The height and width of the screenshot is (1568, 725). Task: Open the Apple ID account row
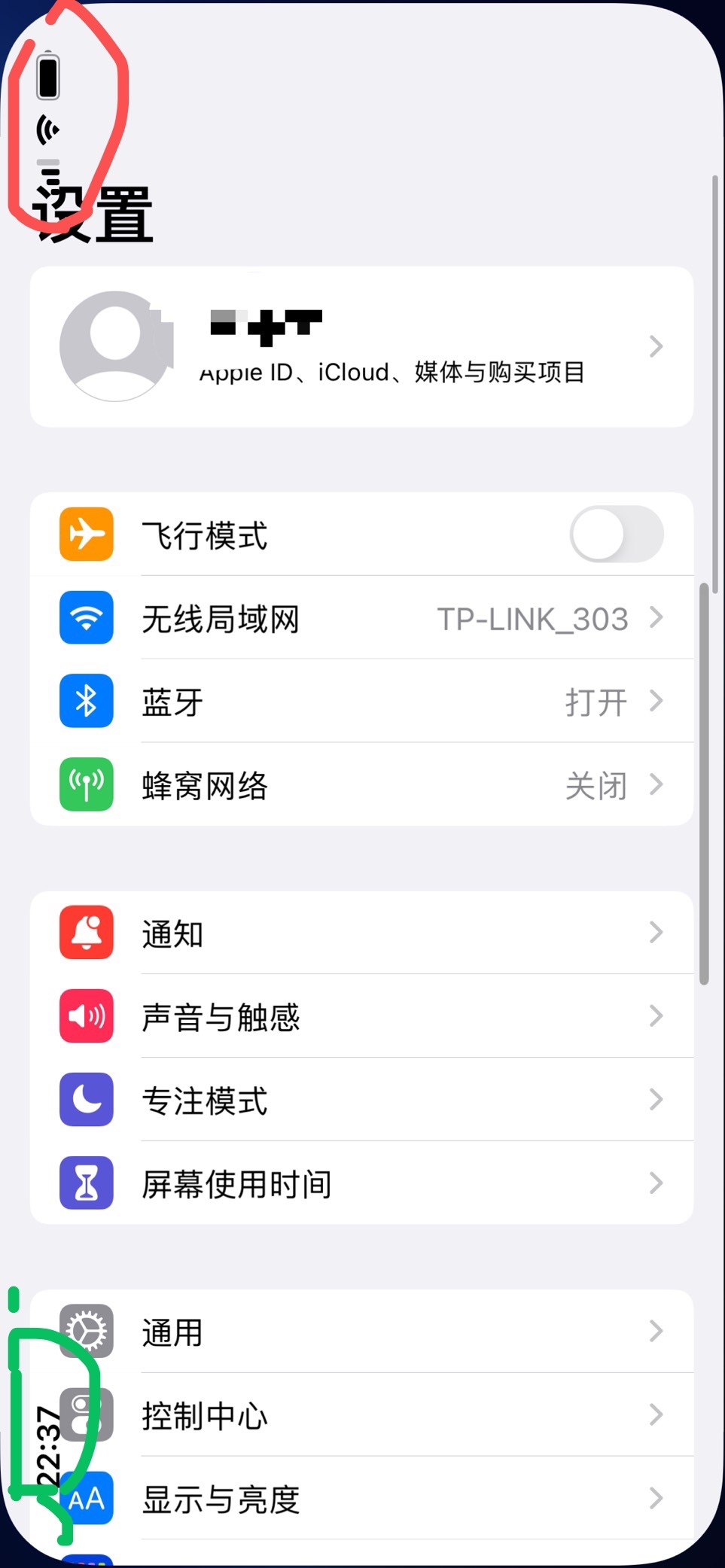click(x=361, y=347)
